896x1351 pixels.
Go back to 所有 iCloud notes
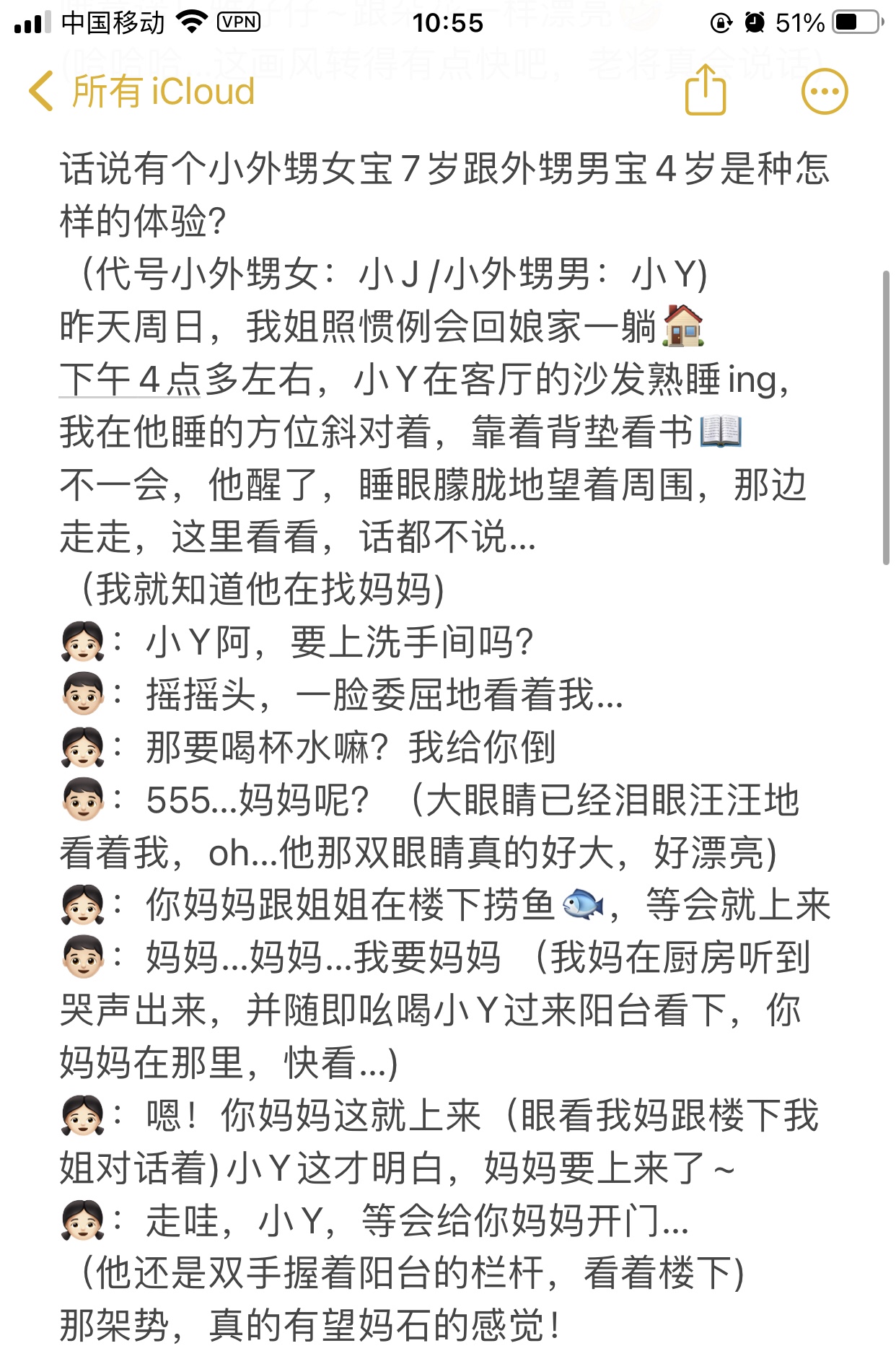tap(141, 92)
